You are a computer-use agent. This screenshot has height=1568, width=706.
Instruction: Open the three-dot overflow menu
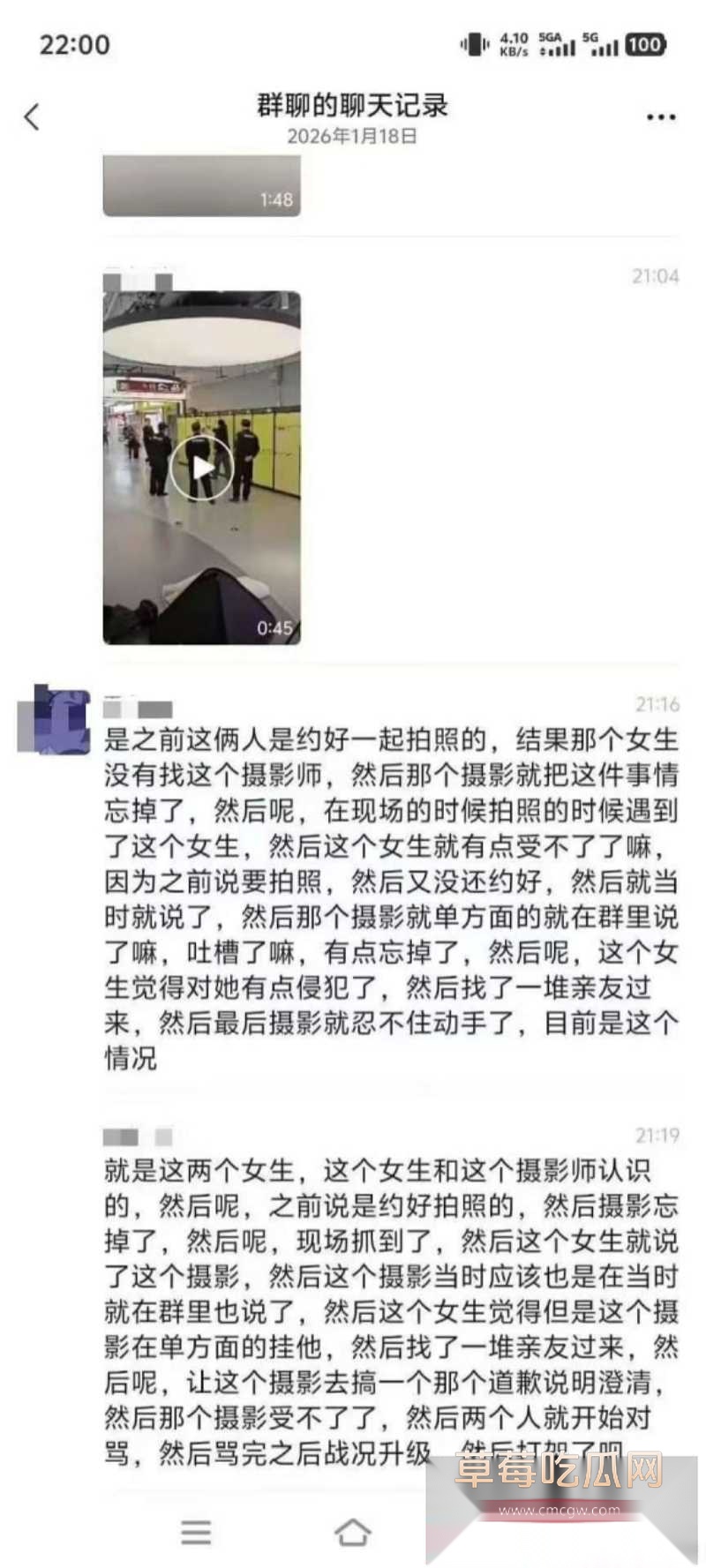click(660, 116)
